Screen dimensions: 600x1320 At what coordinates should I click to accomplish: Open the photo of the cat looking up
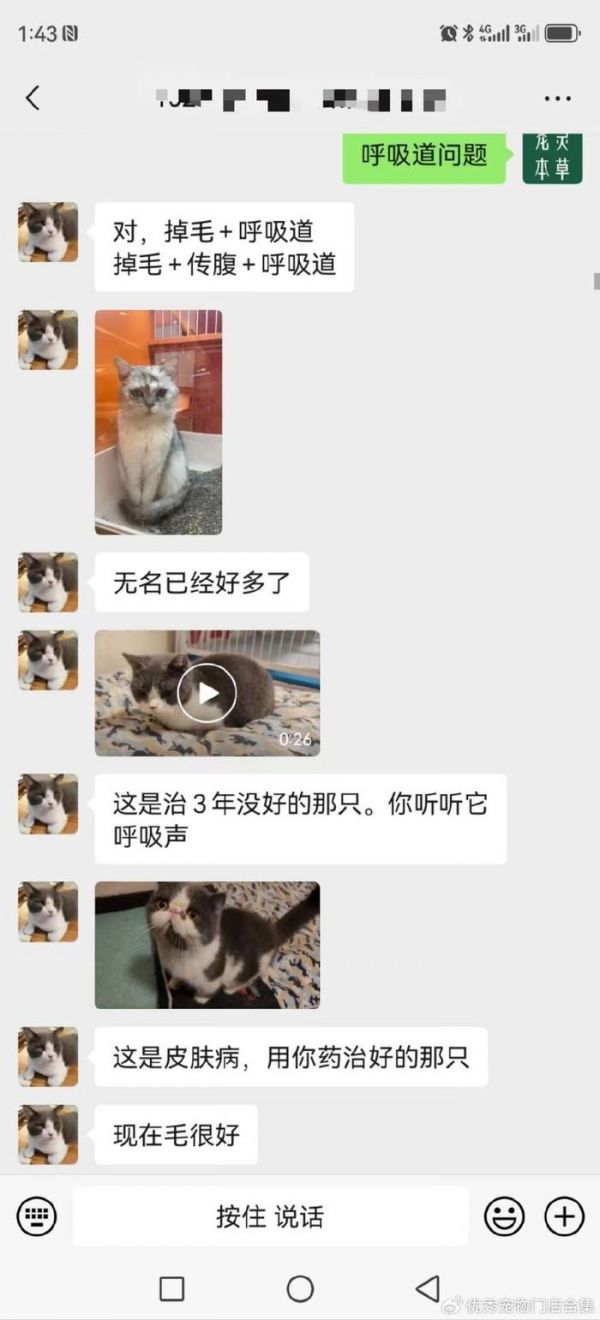click(x=207, y=945)
